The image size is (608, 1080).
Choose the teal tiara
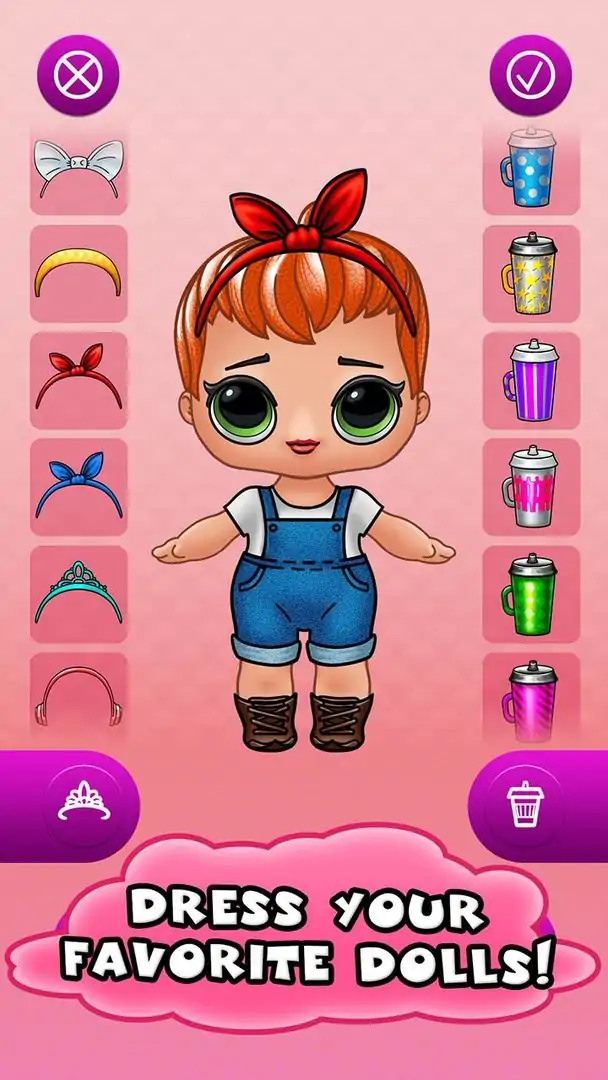(79, 594)
